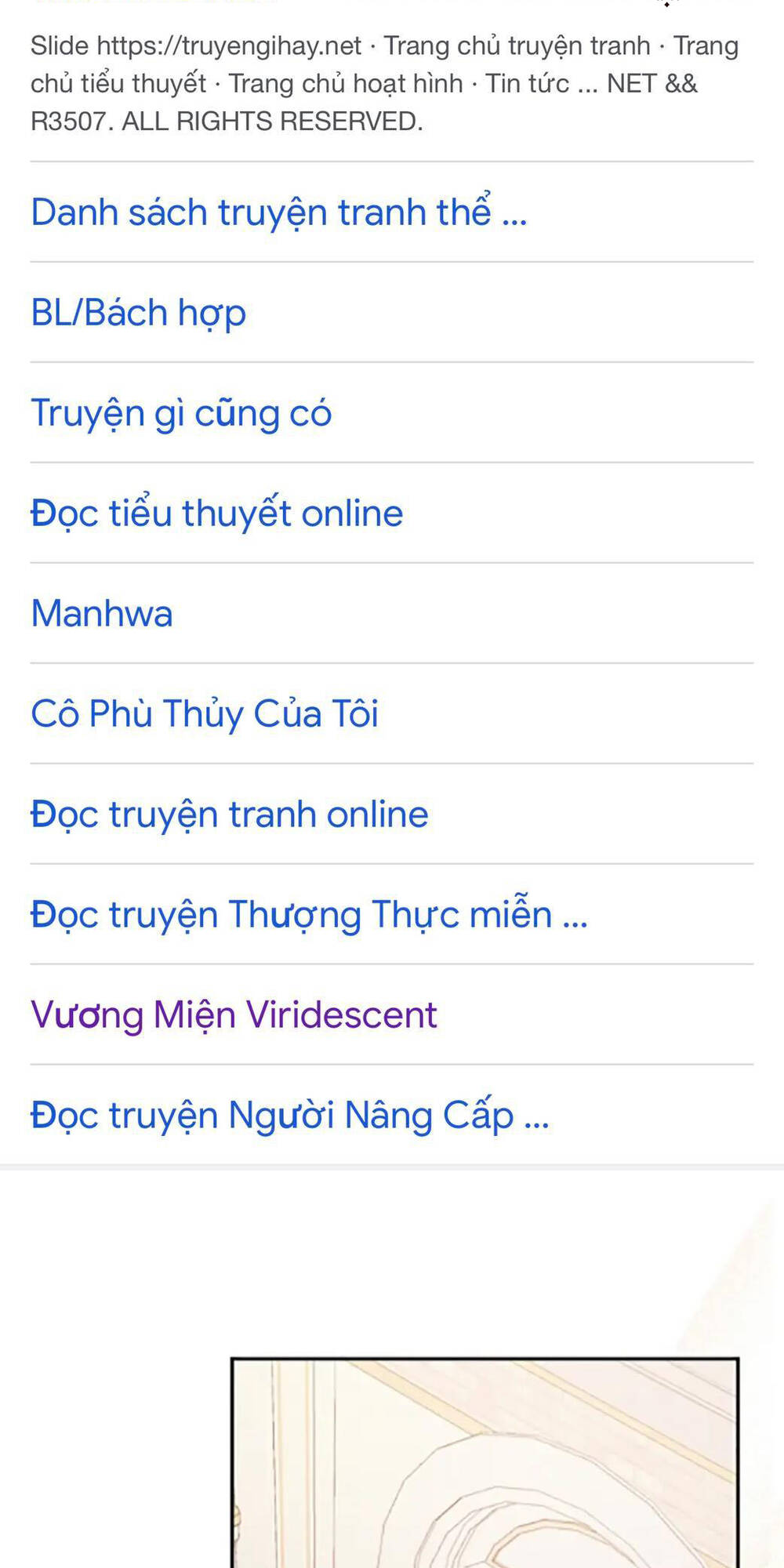Select 'Cô Phù Thủy Của Tôi'
This screenshot has width=784, height=1568.
(205, 713)
